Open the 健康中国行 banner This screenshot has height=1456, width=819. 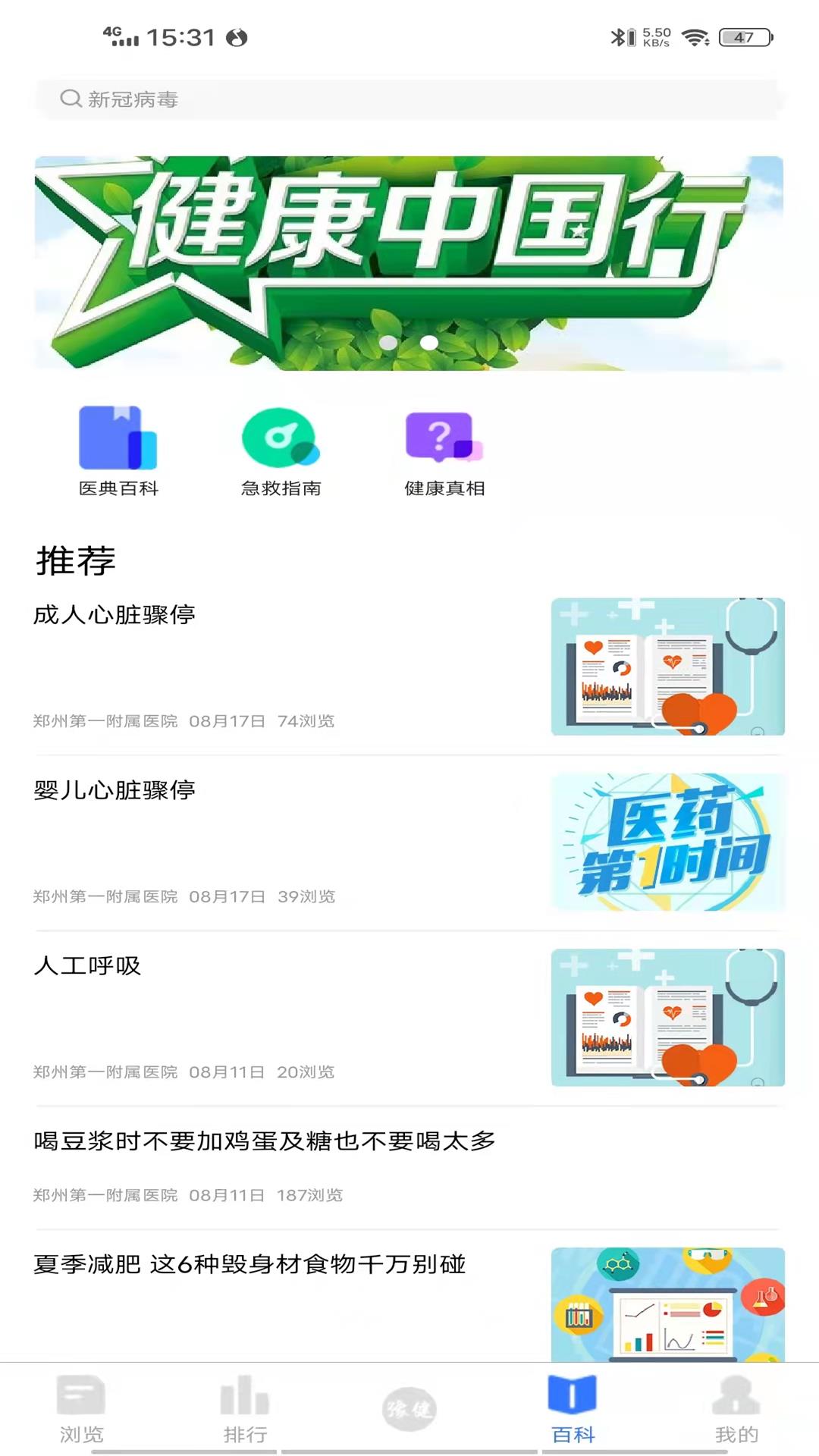point(409,263)
